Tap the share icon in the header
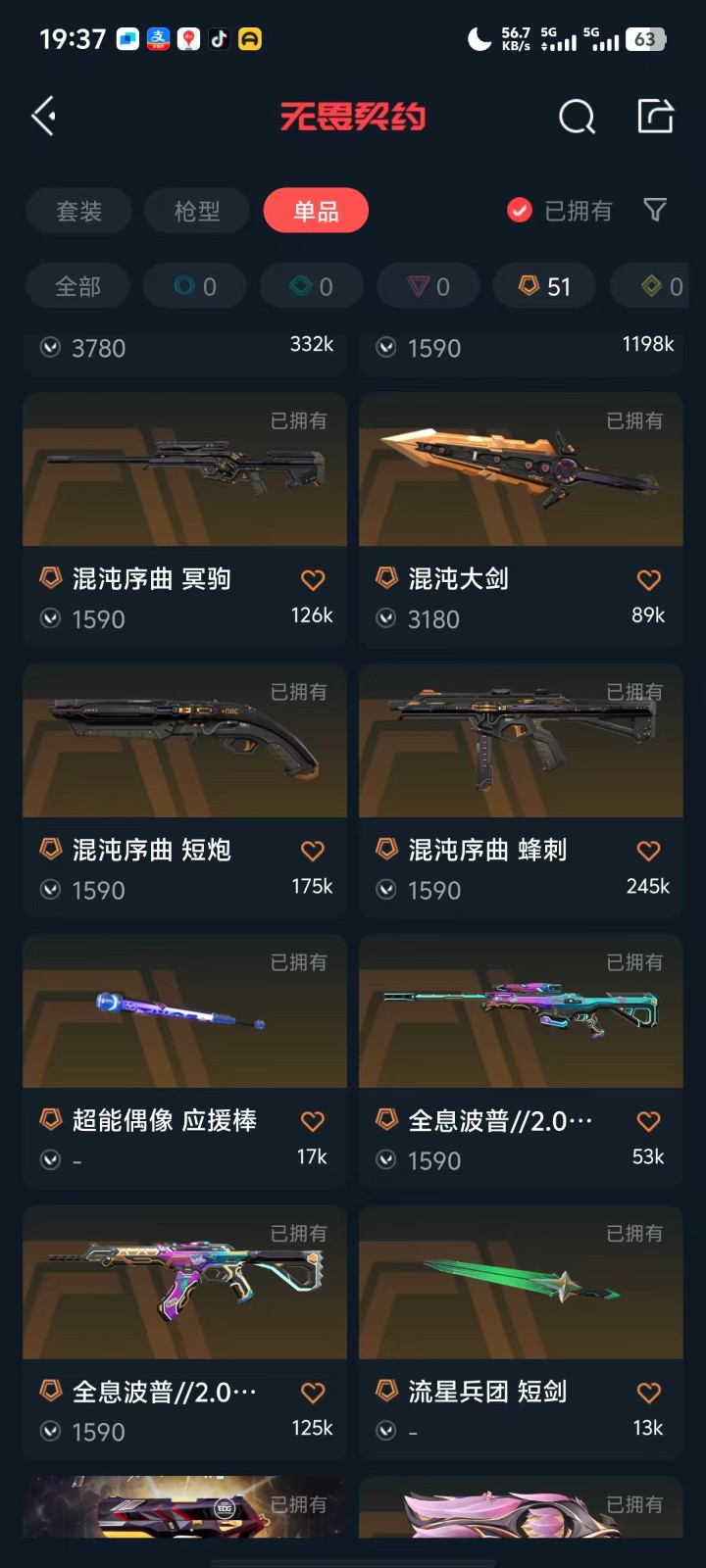 655,116
